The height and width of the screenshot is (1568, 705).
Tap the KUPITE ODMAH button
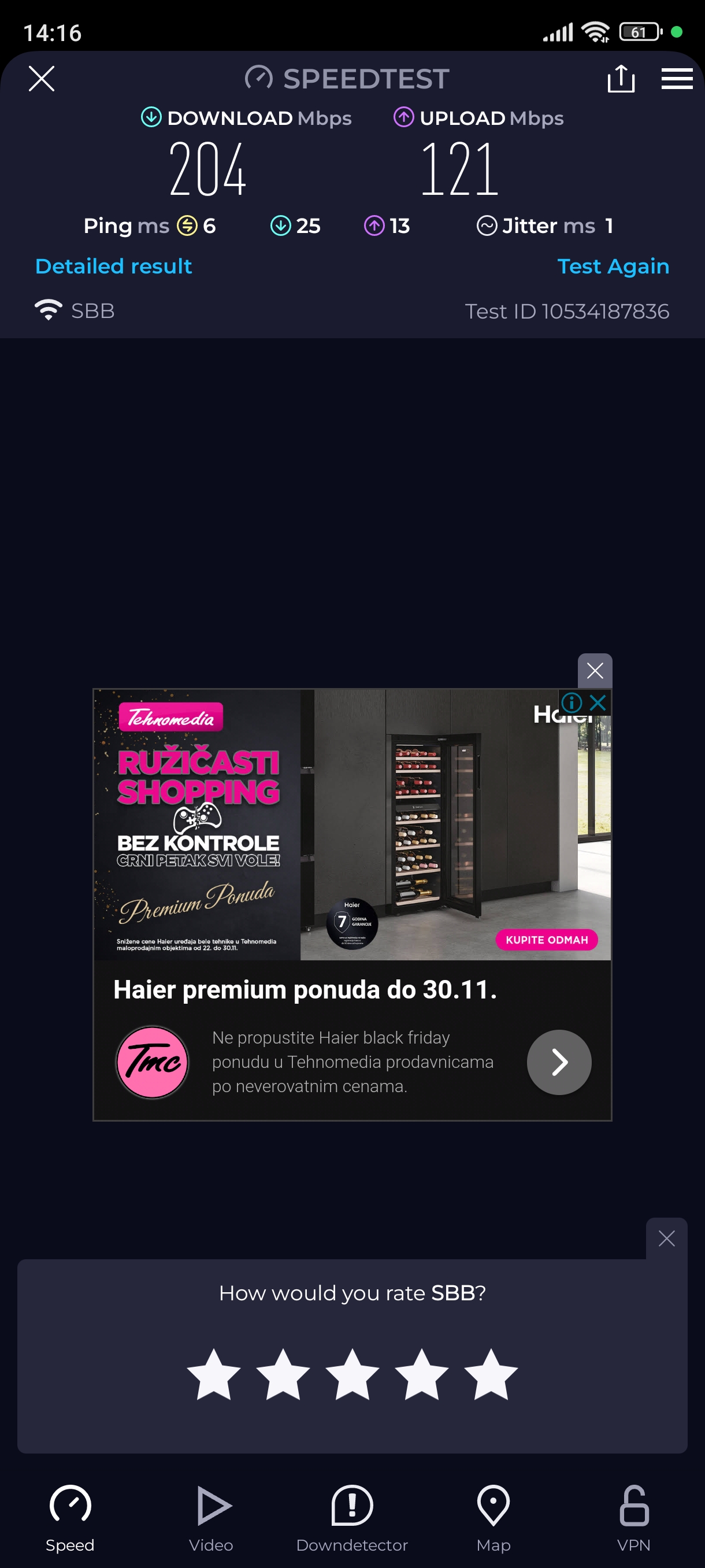[x=546, y=940]
